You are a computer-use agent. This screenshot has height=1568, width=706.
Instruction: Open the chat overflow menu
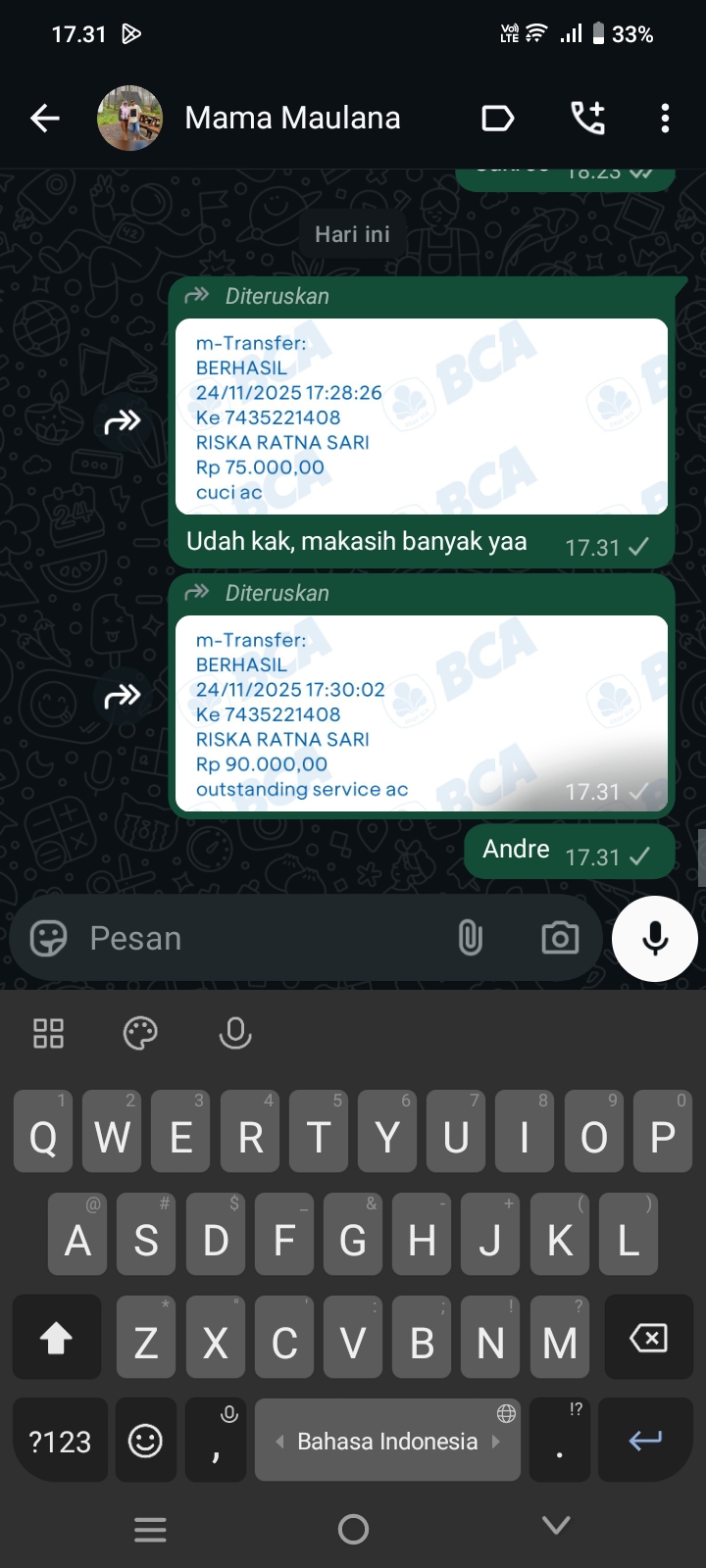[x=665, y=119]
